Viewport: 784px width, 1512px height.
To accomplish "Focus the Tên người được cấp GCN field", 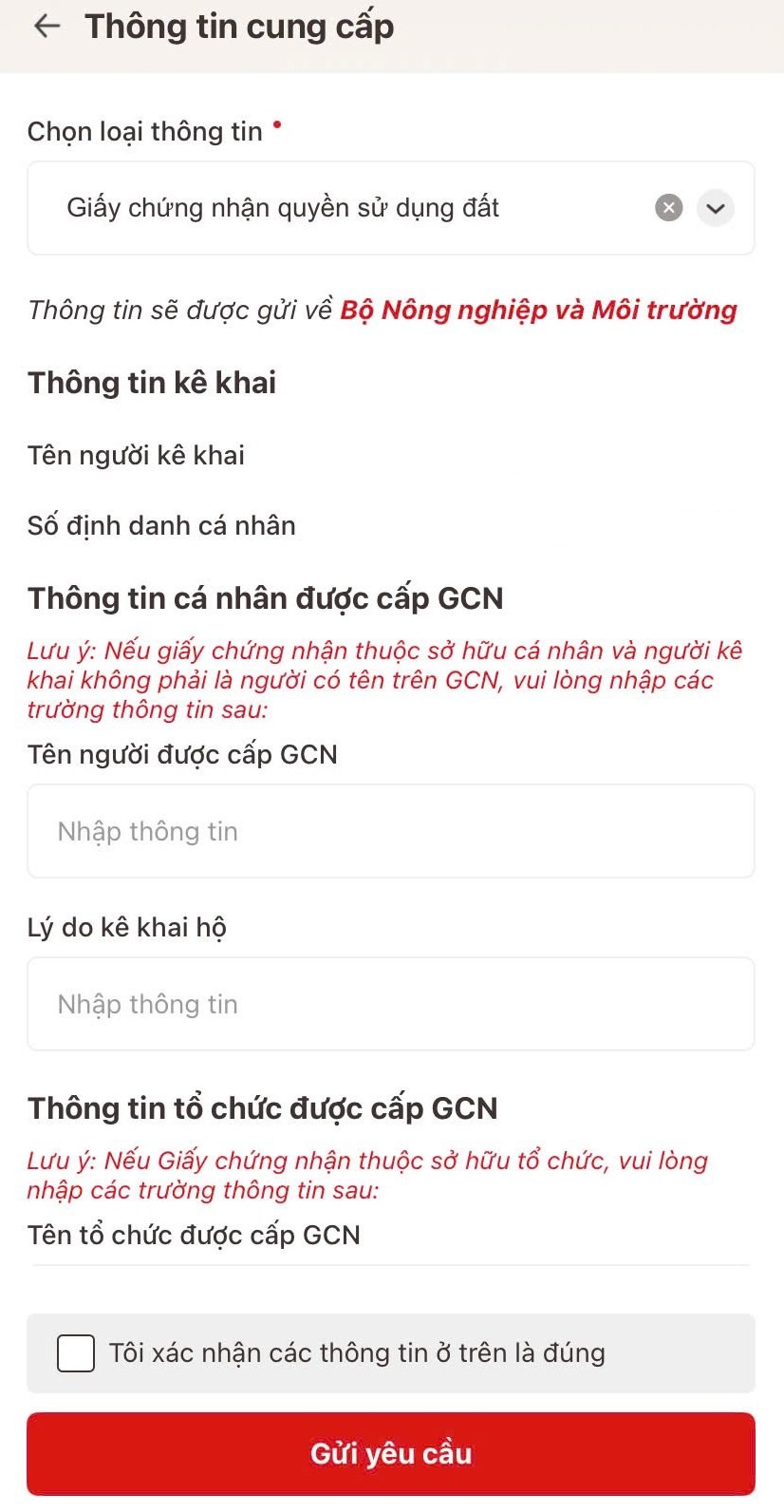I will tap(390, 831).
